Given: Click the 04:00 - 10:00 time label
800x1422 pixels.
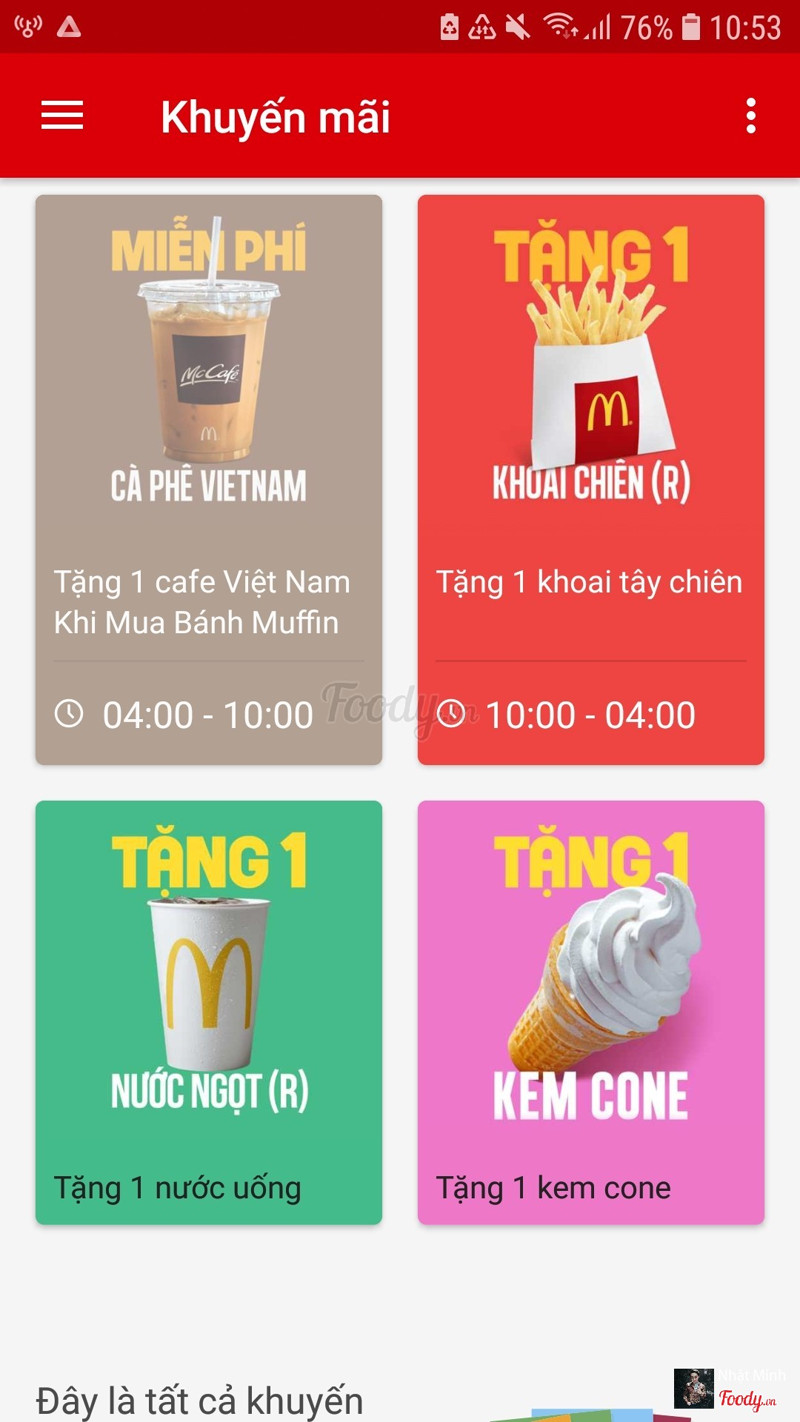Looking at the screenshot, I should 210,714.
